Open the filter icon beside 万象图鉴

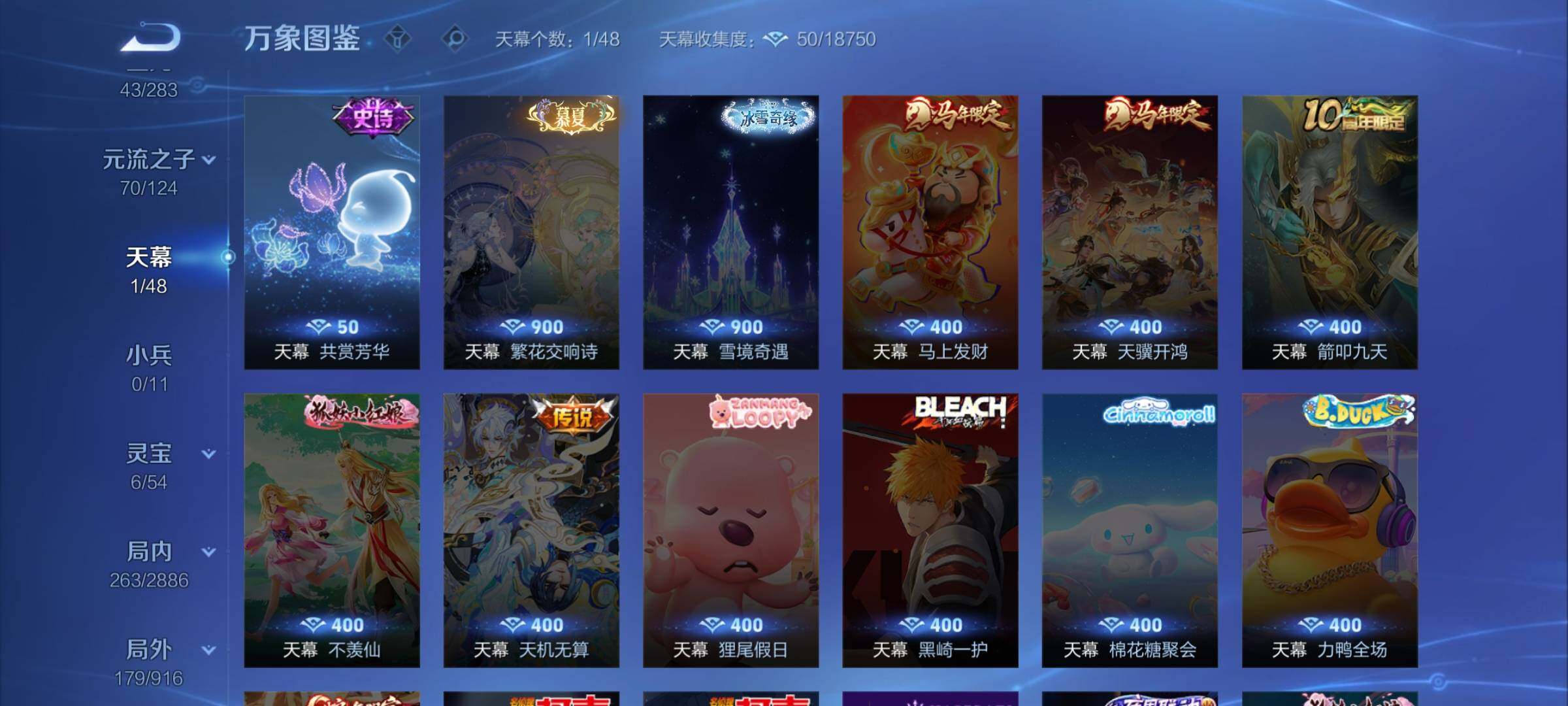(397, 39)
